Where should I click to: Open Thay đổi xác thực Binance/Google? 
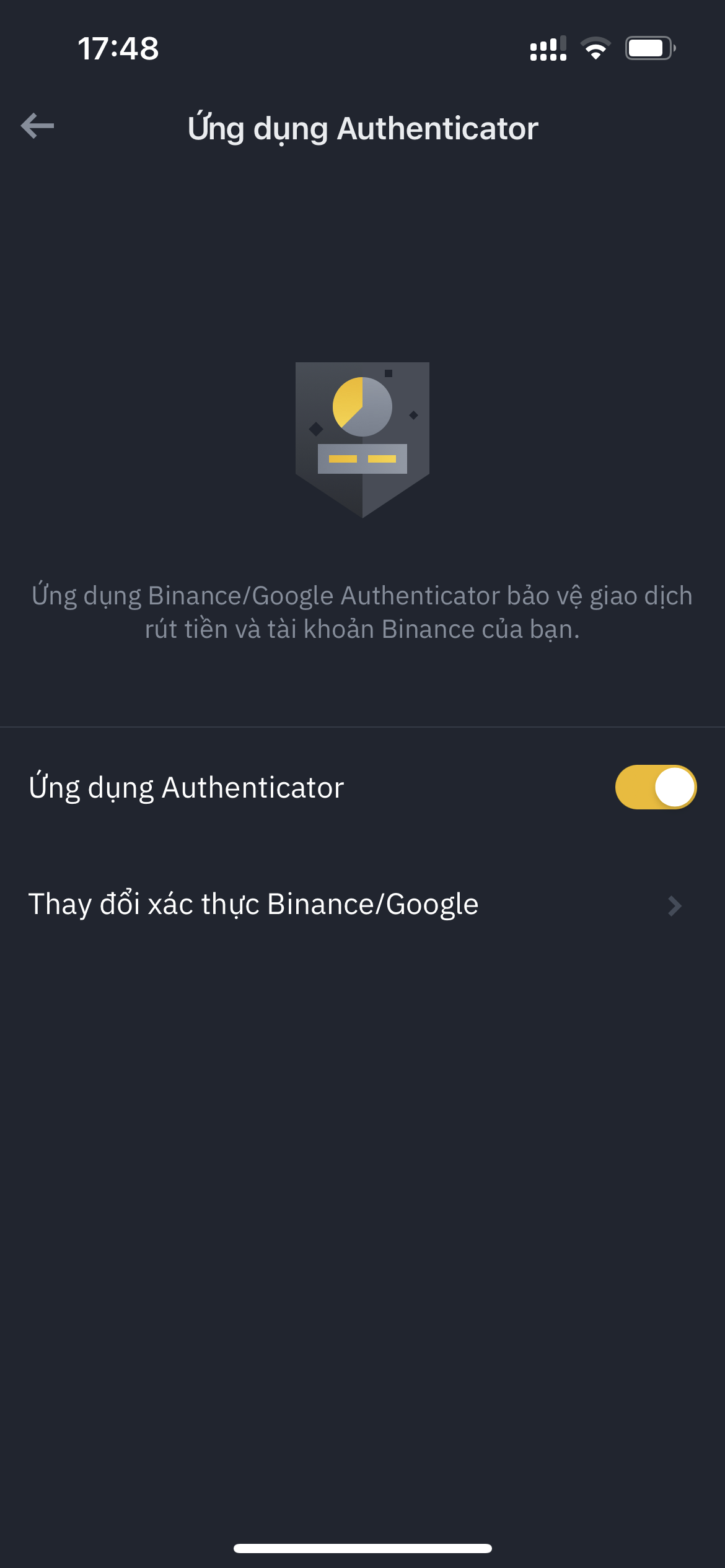(362, 905)
